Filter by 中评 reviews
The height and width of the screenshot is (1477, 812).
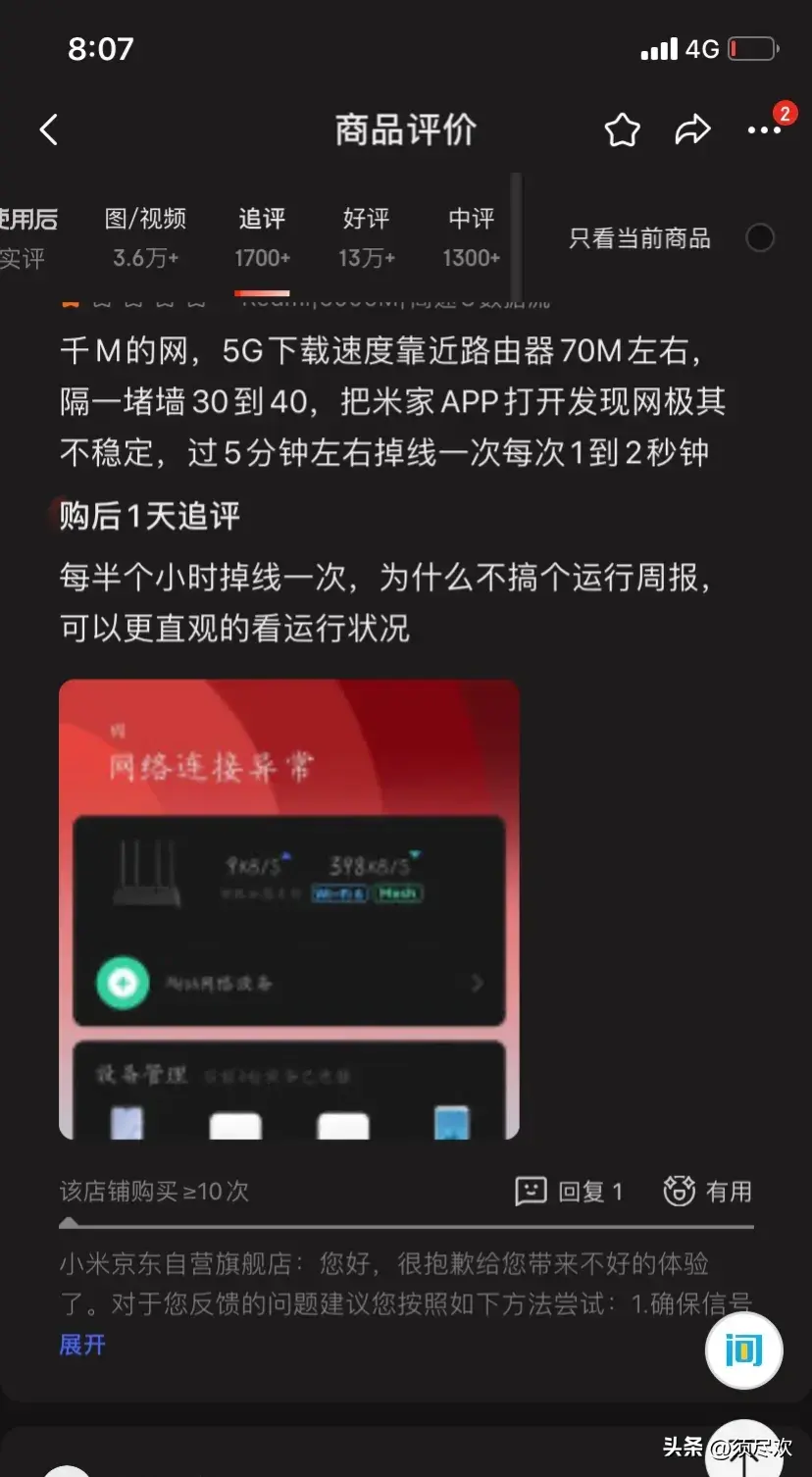tap(471, 236)
